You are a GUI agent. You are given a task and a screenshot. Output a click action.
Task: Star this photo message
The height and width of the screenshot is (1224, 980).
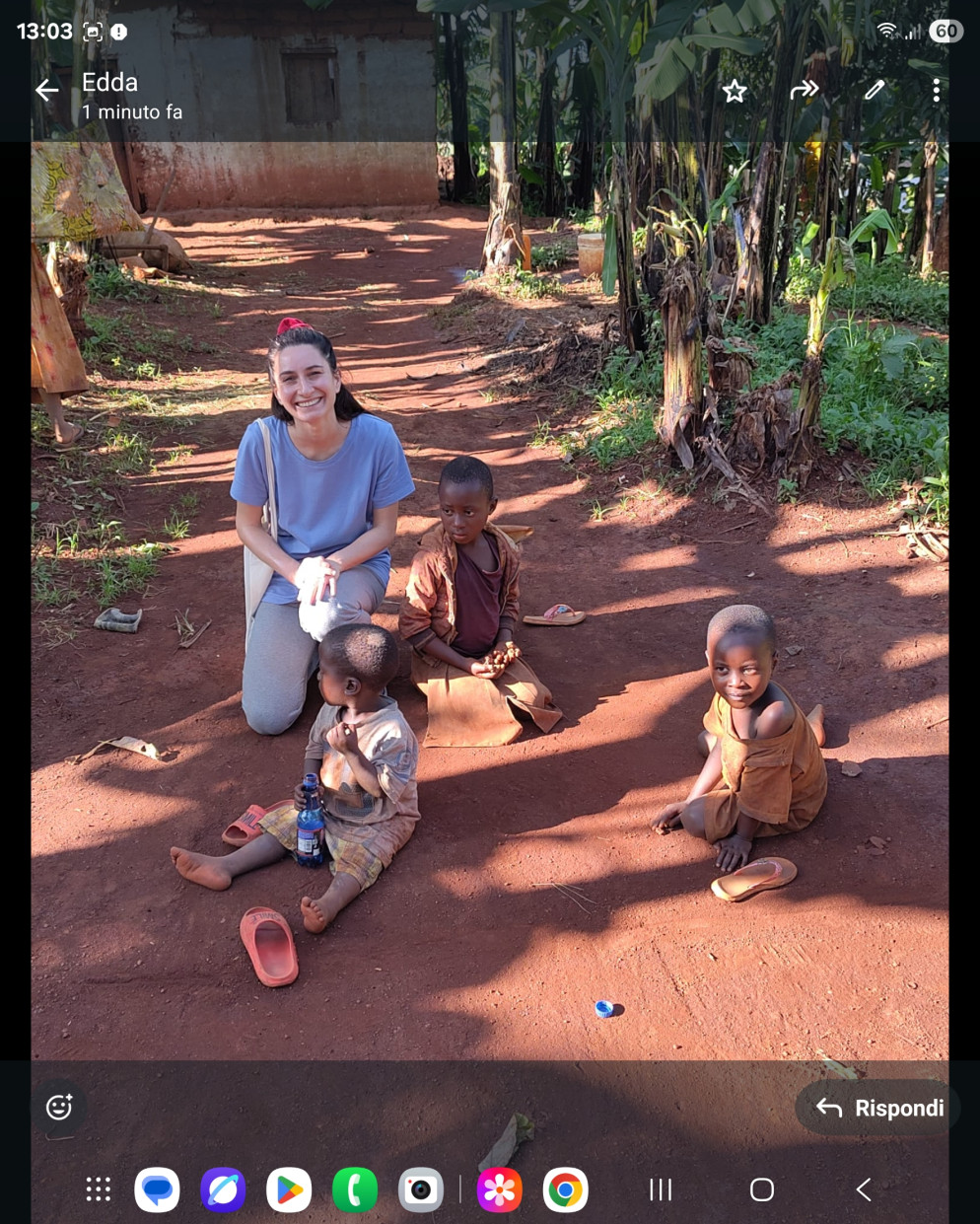point(735,91)
